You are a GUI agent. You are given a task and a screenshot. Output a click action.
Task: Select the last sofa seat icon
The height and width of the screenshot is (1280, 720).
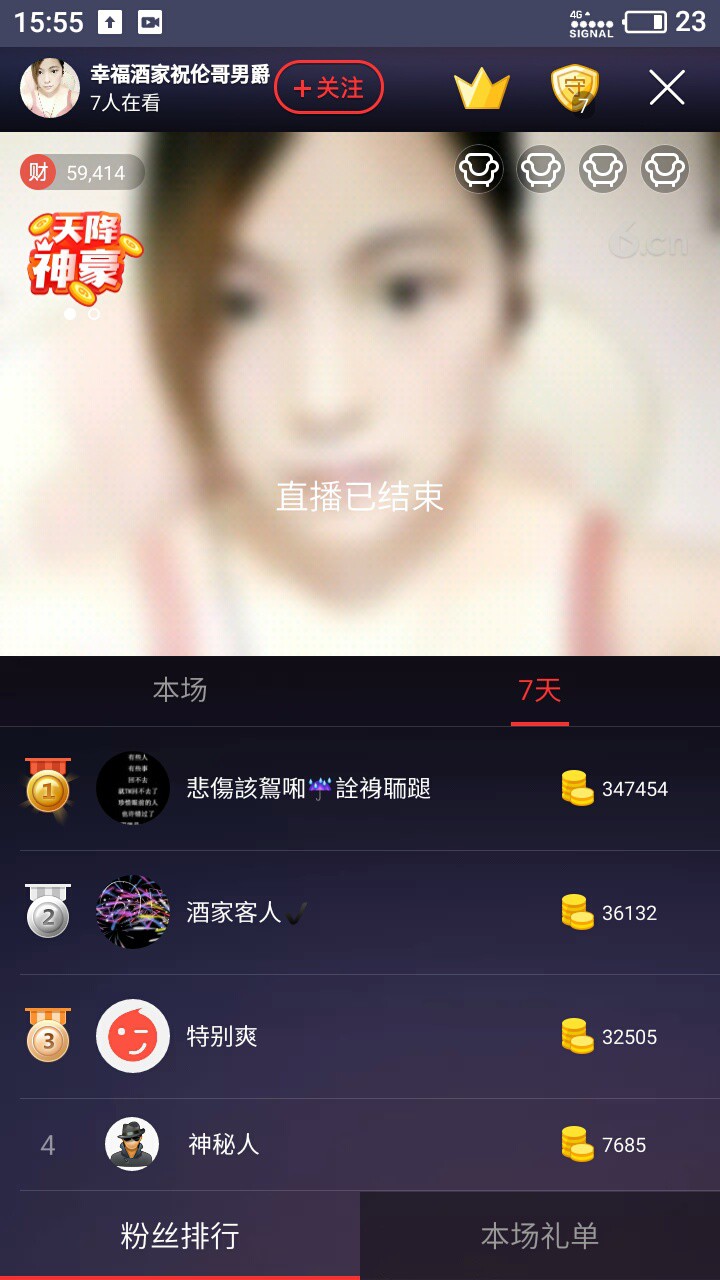[664, 170]
